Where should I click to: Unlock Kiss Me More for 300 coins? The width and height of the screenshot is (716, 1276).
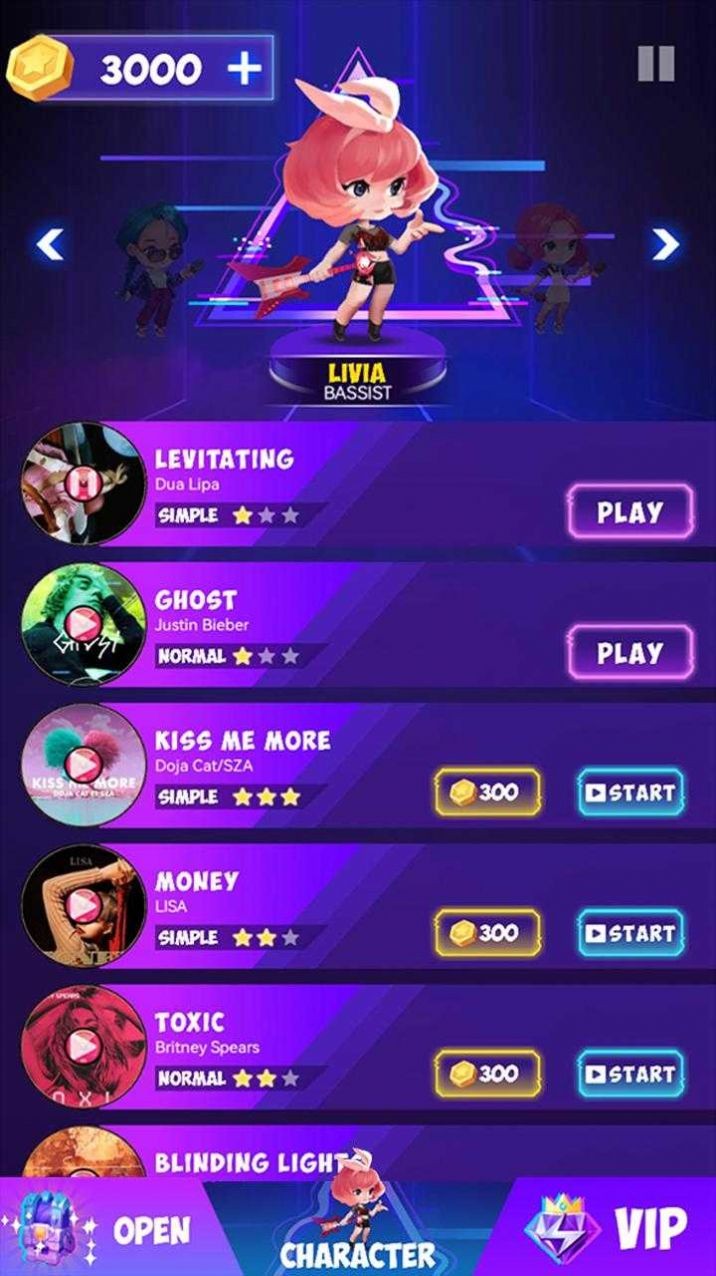[x=487, y=793]
